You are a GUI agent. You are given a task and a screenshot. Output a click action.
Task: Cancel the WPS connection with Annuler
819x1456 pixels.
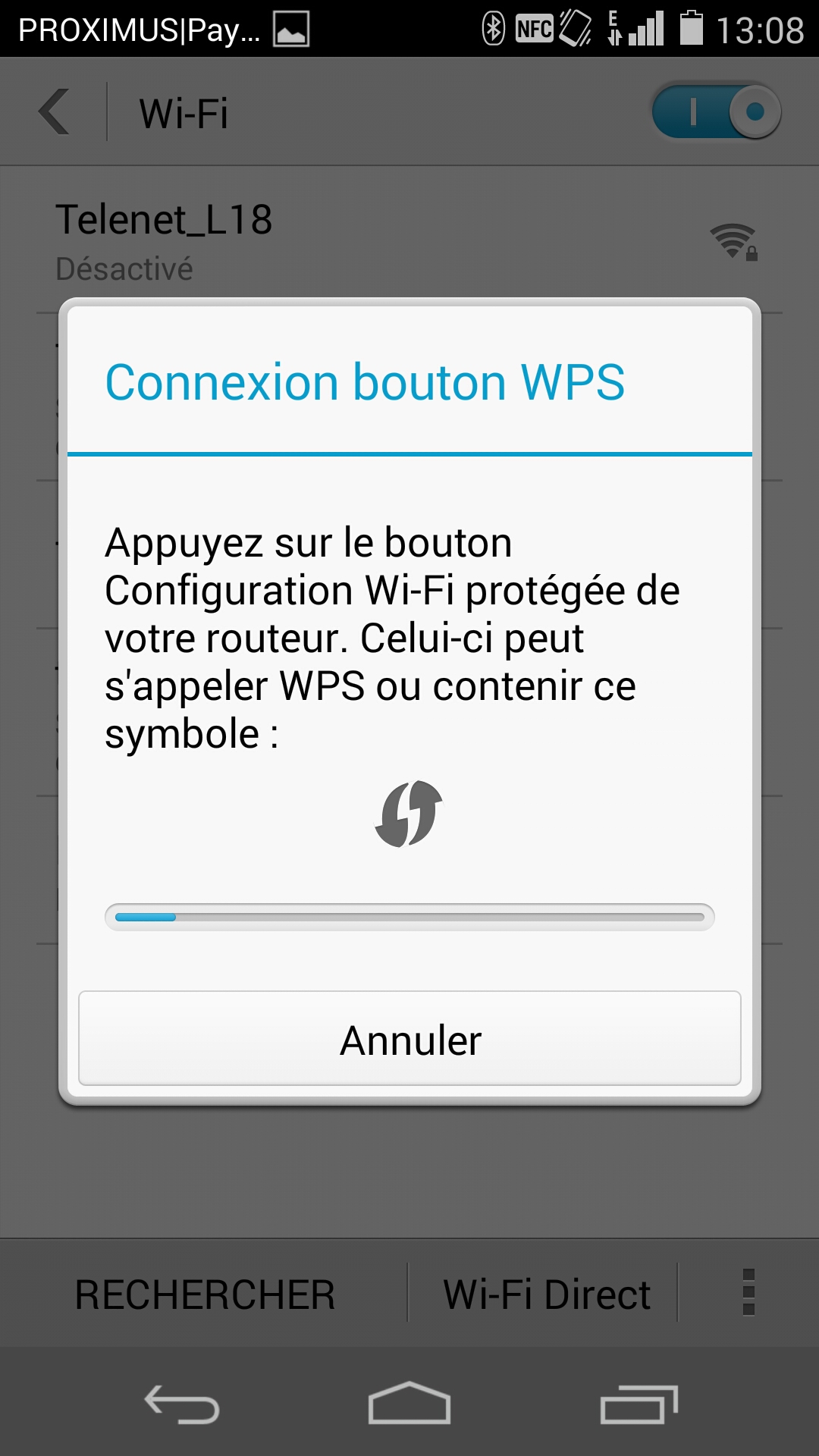click(409, 1038)
